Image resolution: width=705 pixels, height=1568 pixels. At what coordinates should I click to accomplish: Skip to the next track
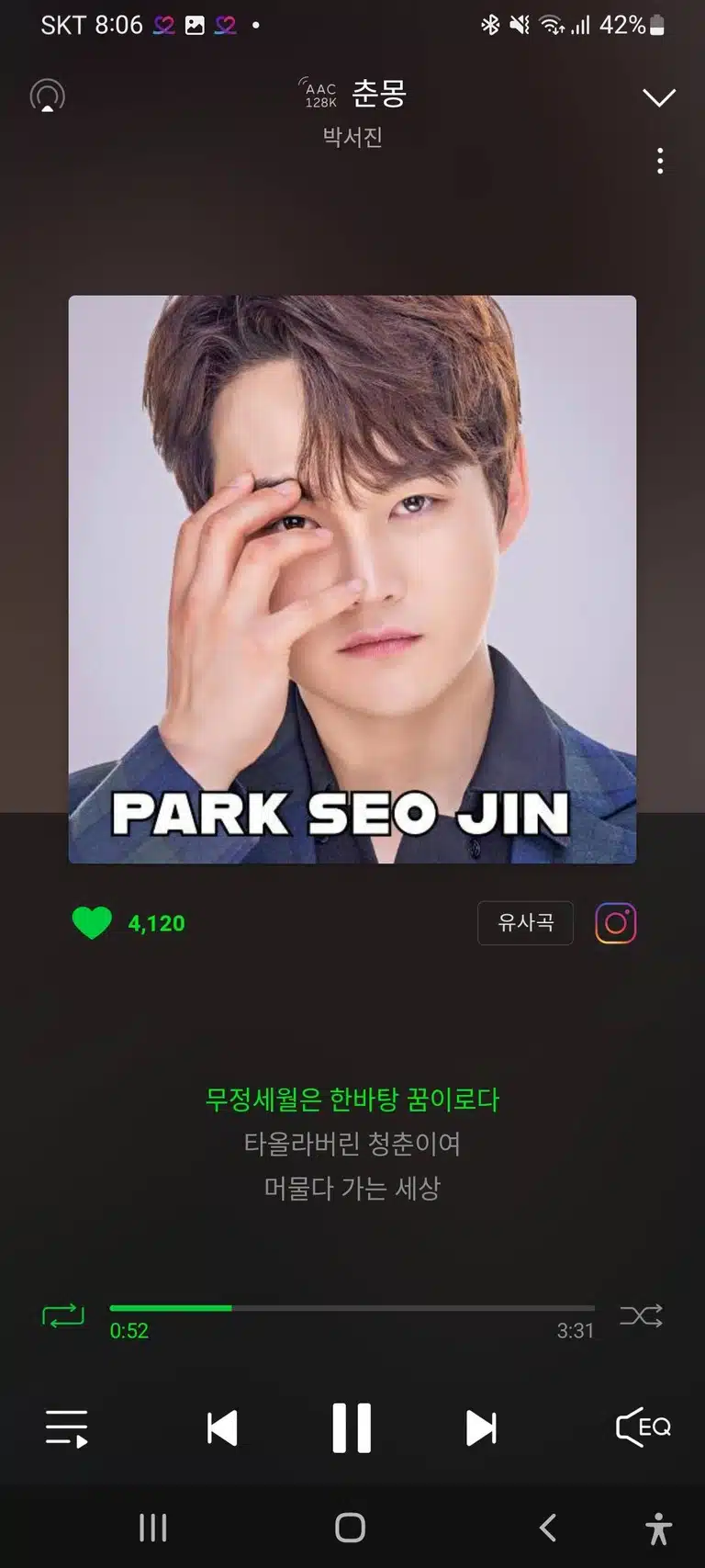481,1428
